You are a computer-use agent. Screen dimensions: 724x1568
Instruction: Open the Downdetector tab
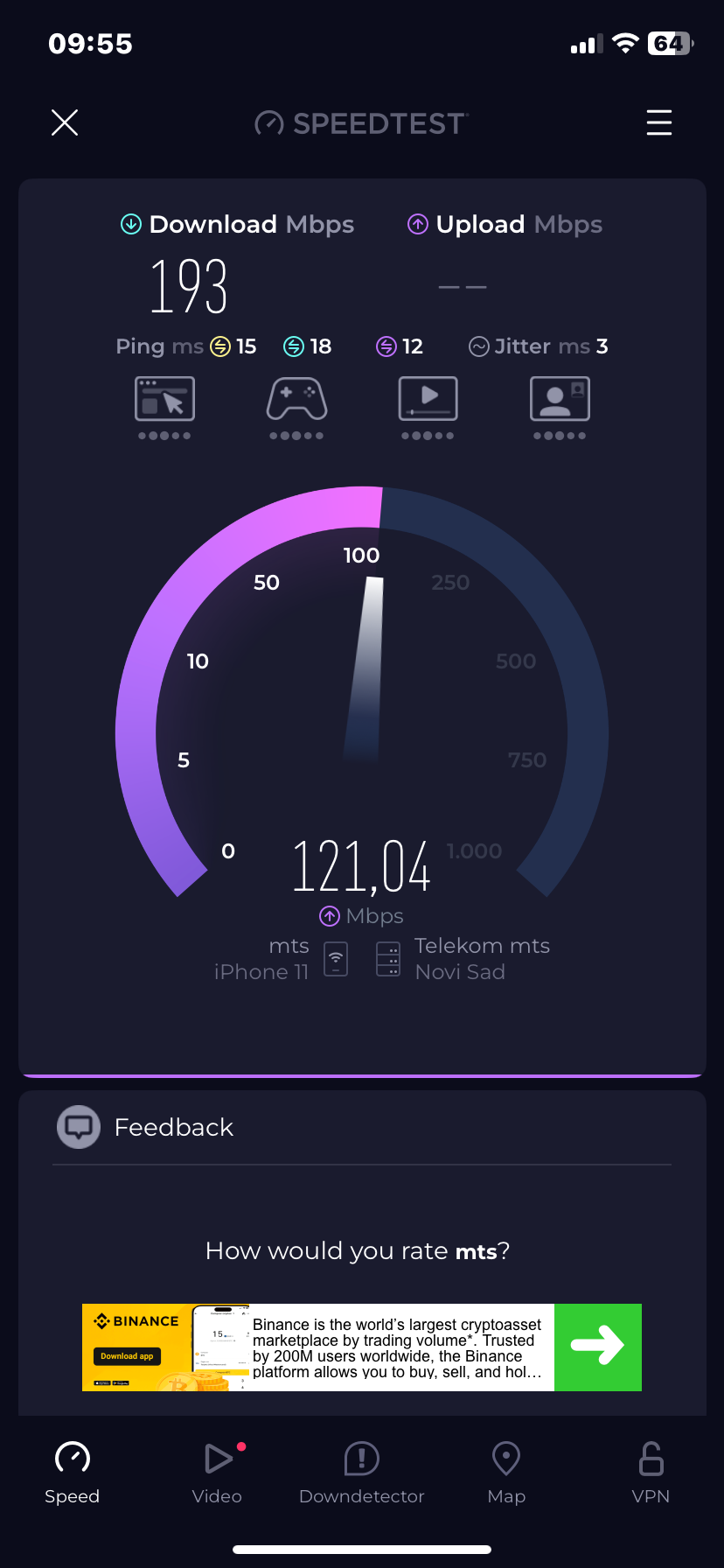[362, 1473]
